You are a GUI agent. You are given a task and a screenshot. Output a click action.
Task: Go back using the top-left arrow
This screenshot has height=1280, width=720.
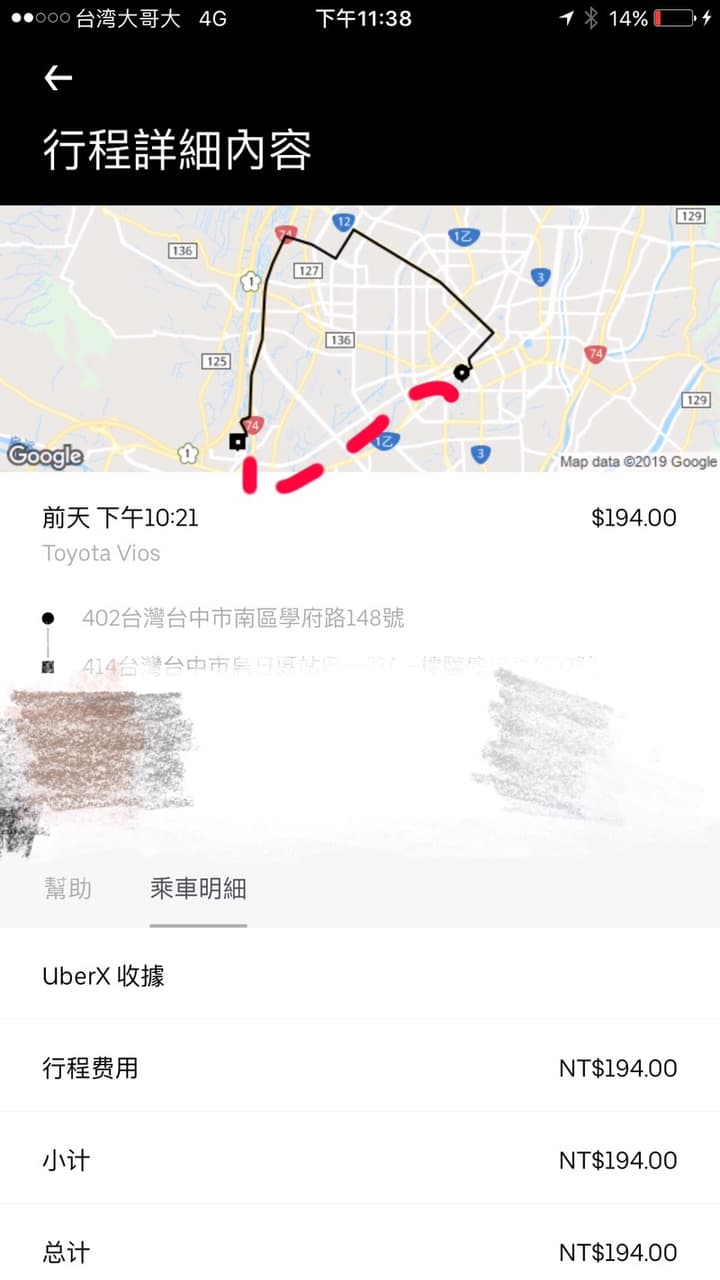[x=58, y=78]
